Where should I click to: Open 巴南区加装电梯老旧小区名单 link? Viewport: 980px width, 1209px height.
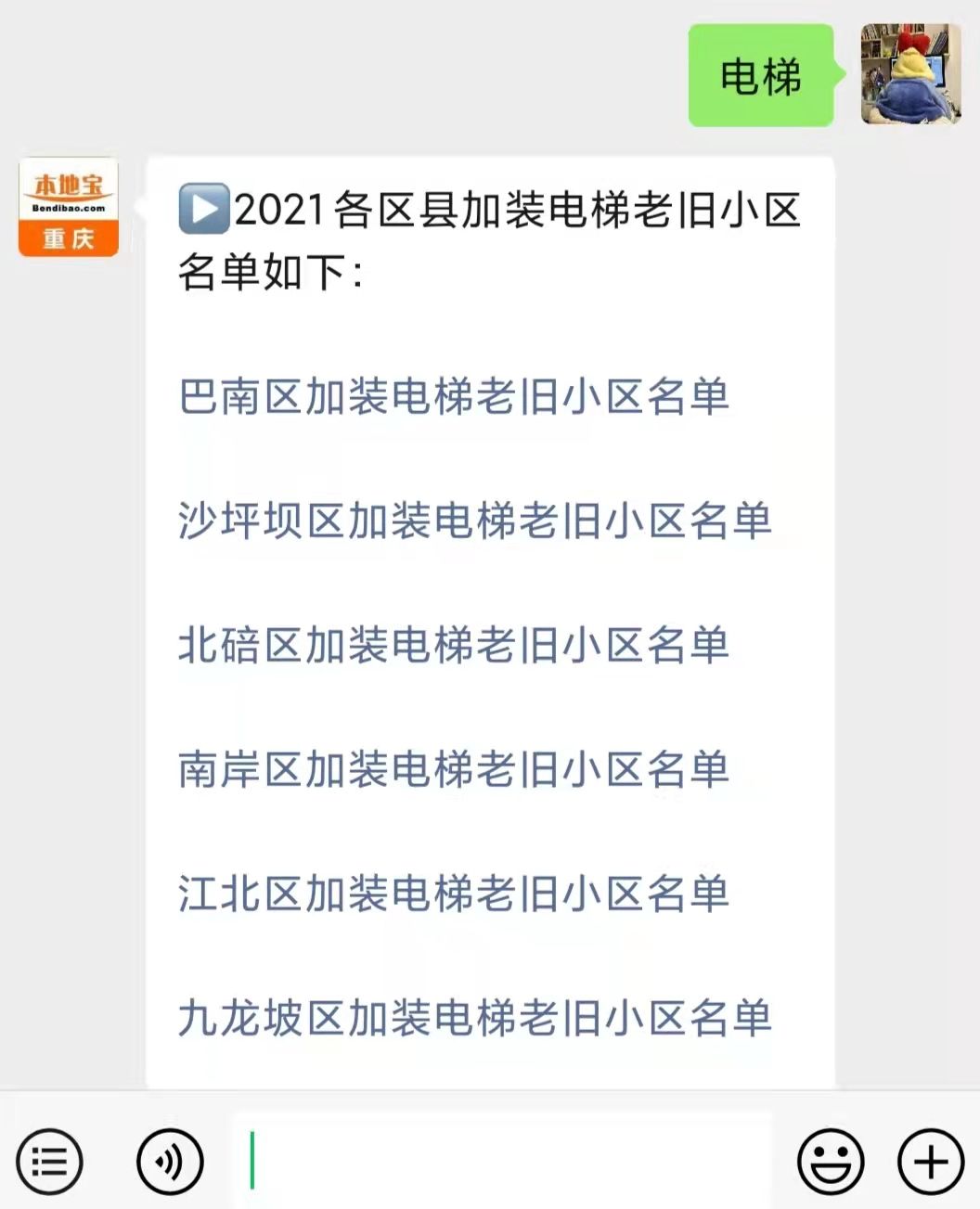(x=453, y=396)
